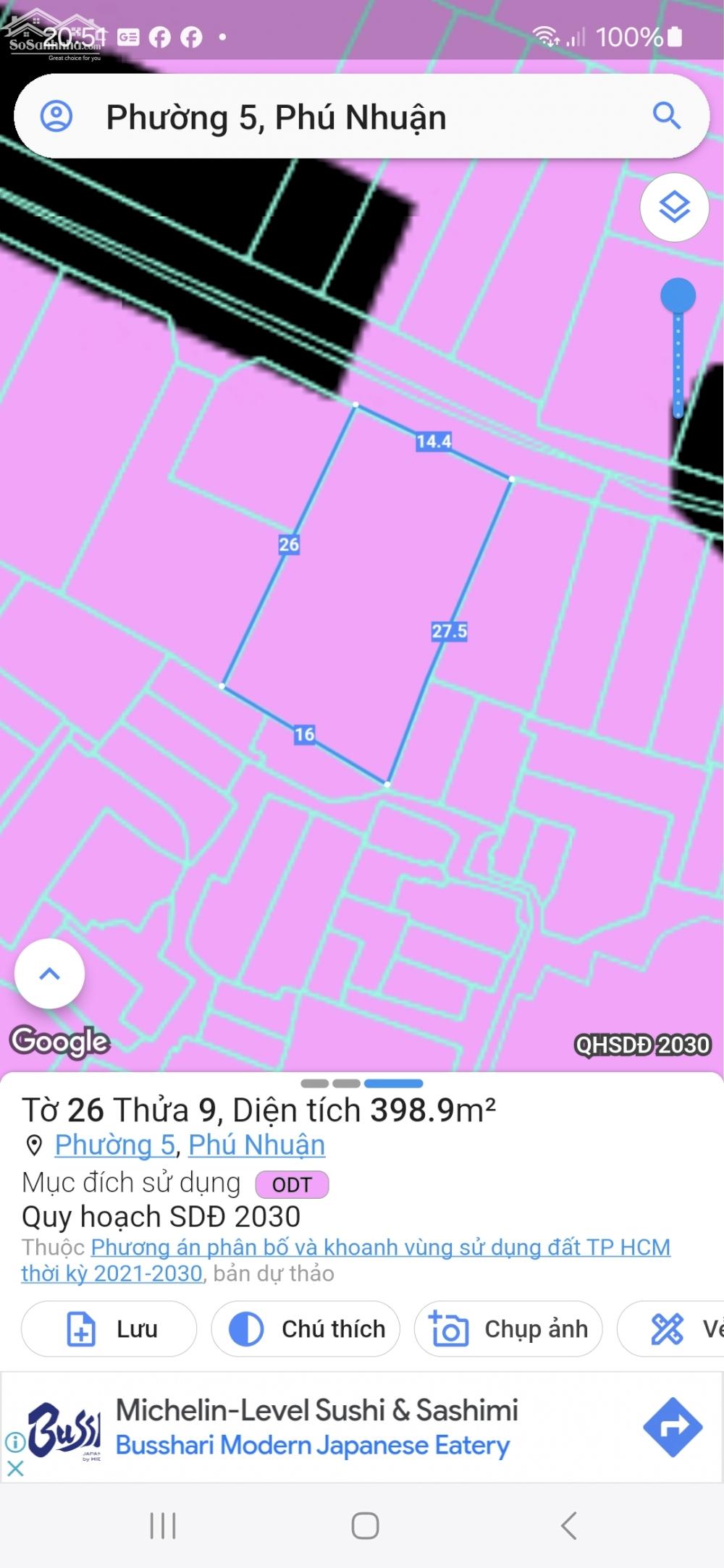Viewport: 724px width, 1568px height.
Task: Open the account profile icon
Action: 56,116
